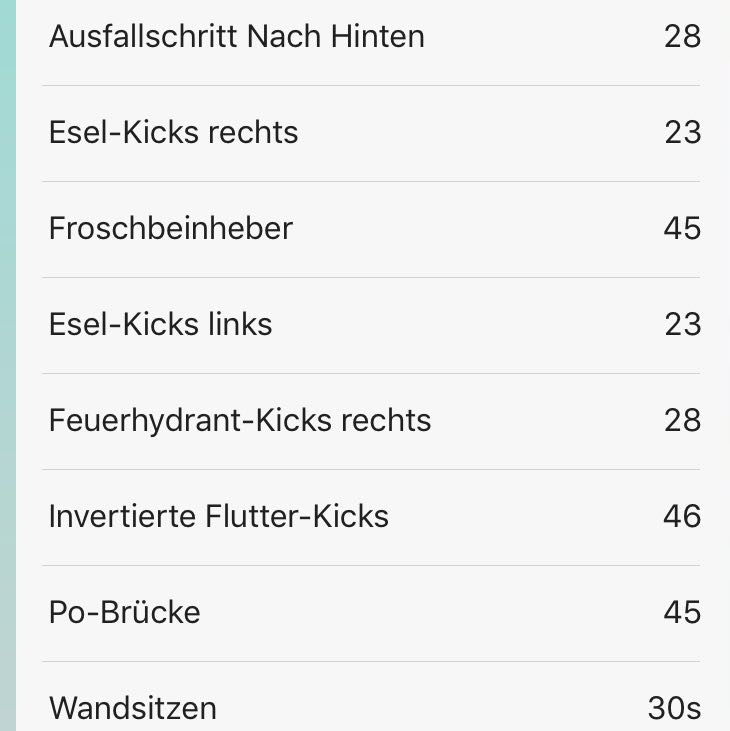The height and width of the screenshot is (731, 730).
Task: Select the Esel-Kicks links row
Action: pyautogui.click(x=160, y=324)
